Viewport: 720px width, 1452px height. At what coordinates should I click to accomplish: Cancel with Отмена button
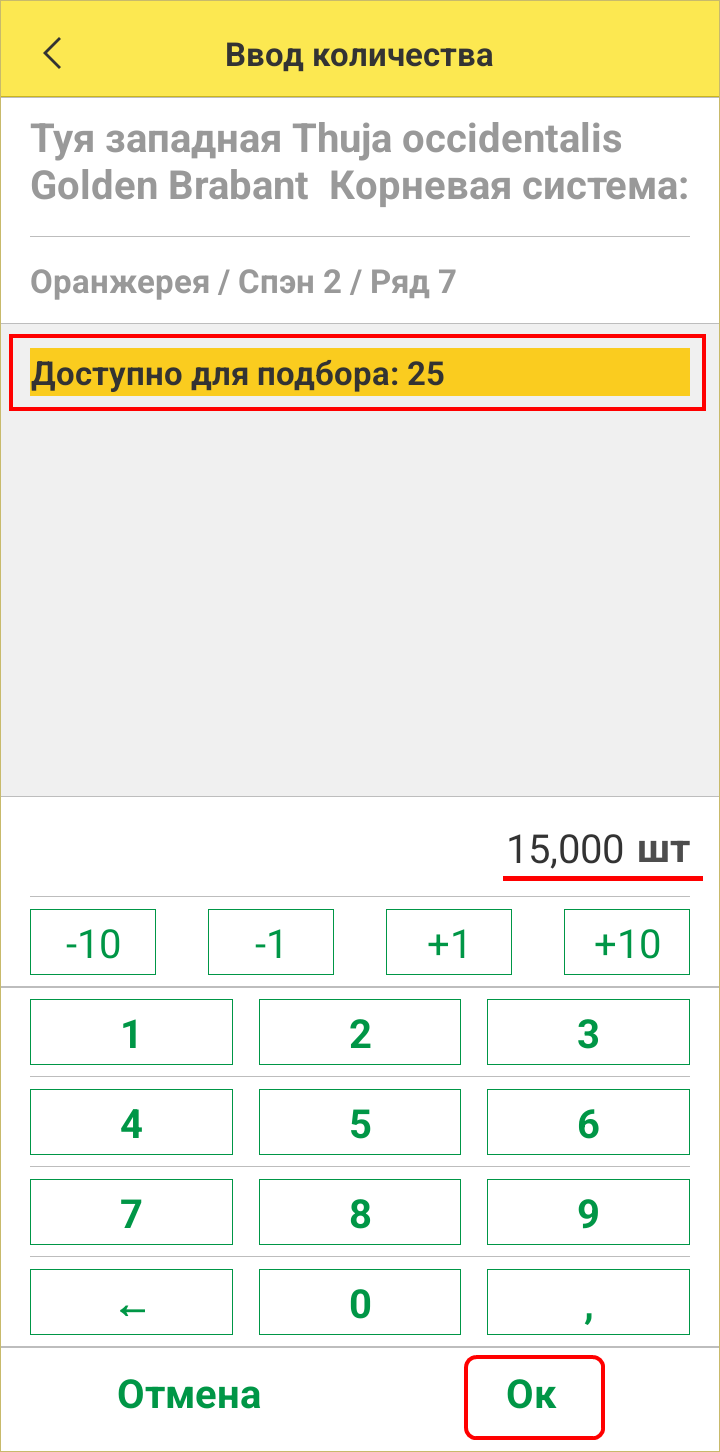click(189, 1394)
